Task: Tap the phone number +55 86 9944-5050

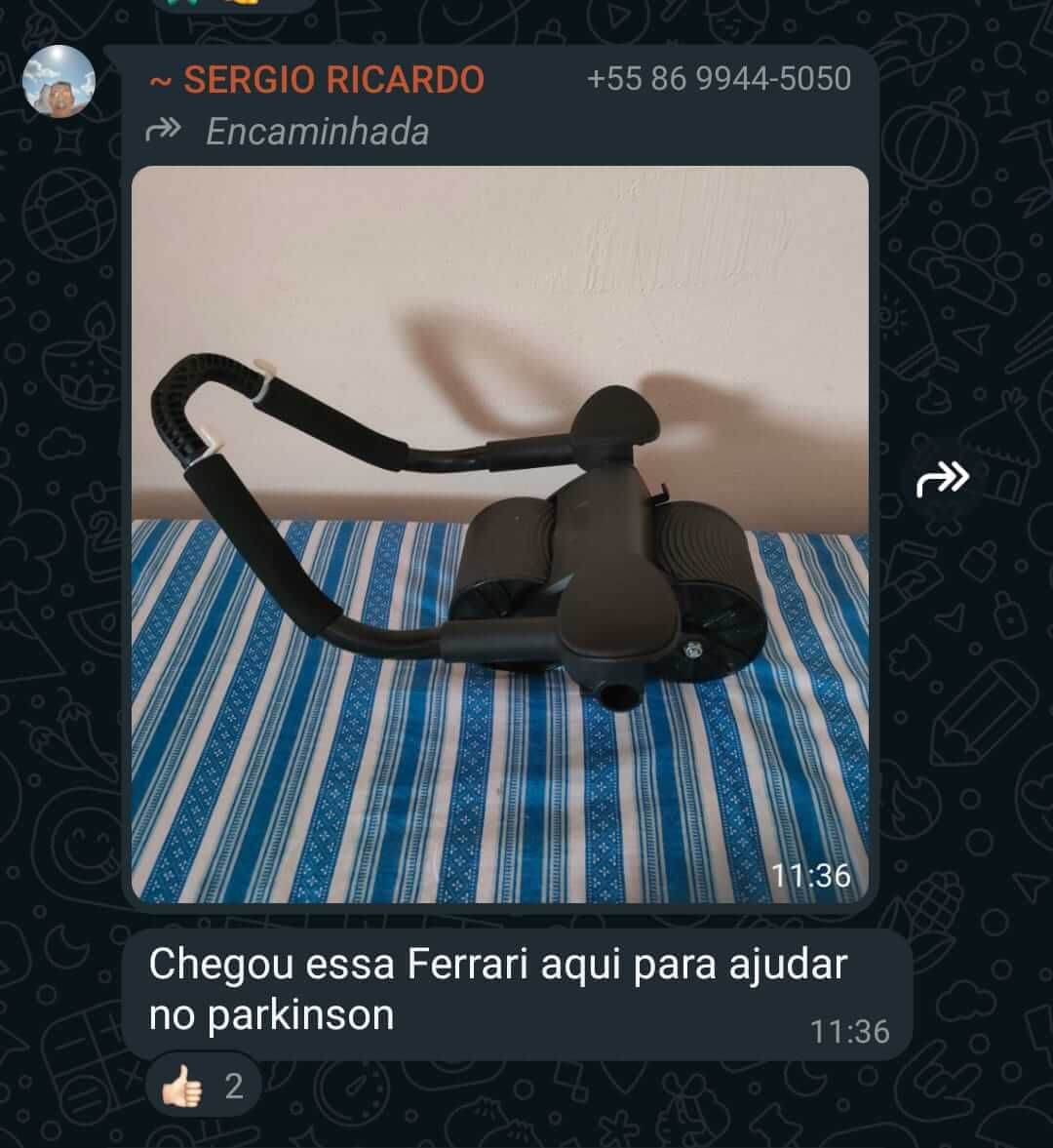Action: tap(719, 79)
